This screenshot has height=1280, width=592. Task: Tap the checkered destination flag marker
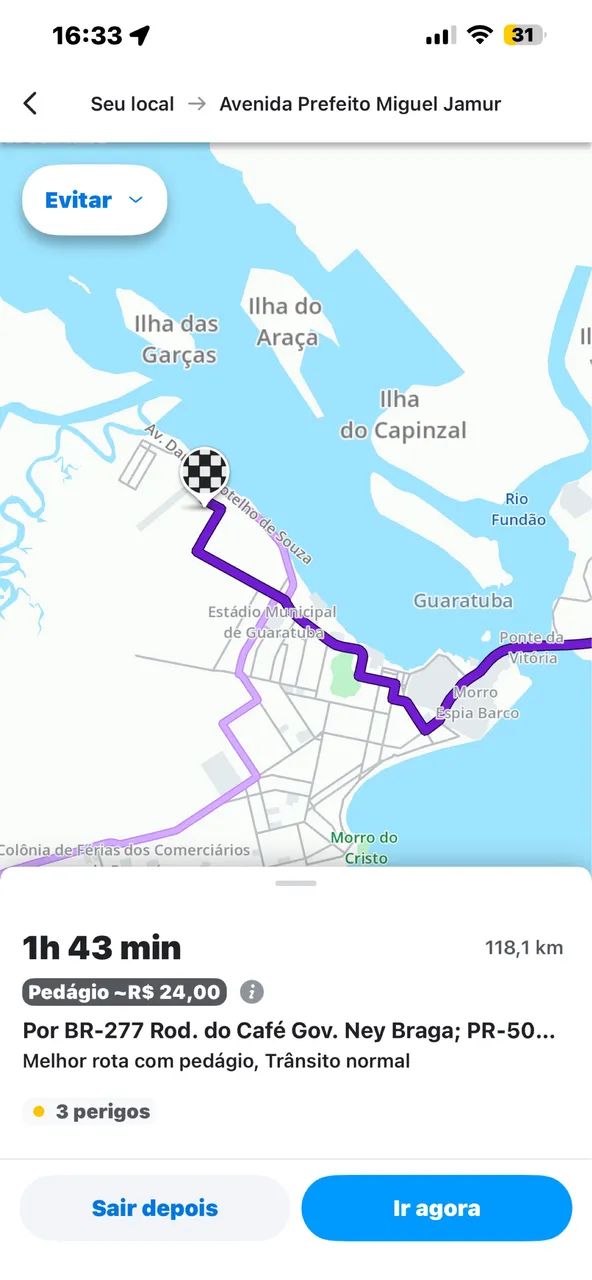204,471
